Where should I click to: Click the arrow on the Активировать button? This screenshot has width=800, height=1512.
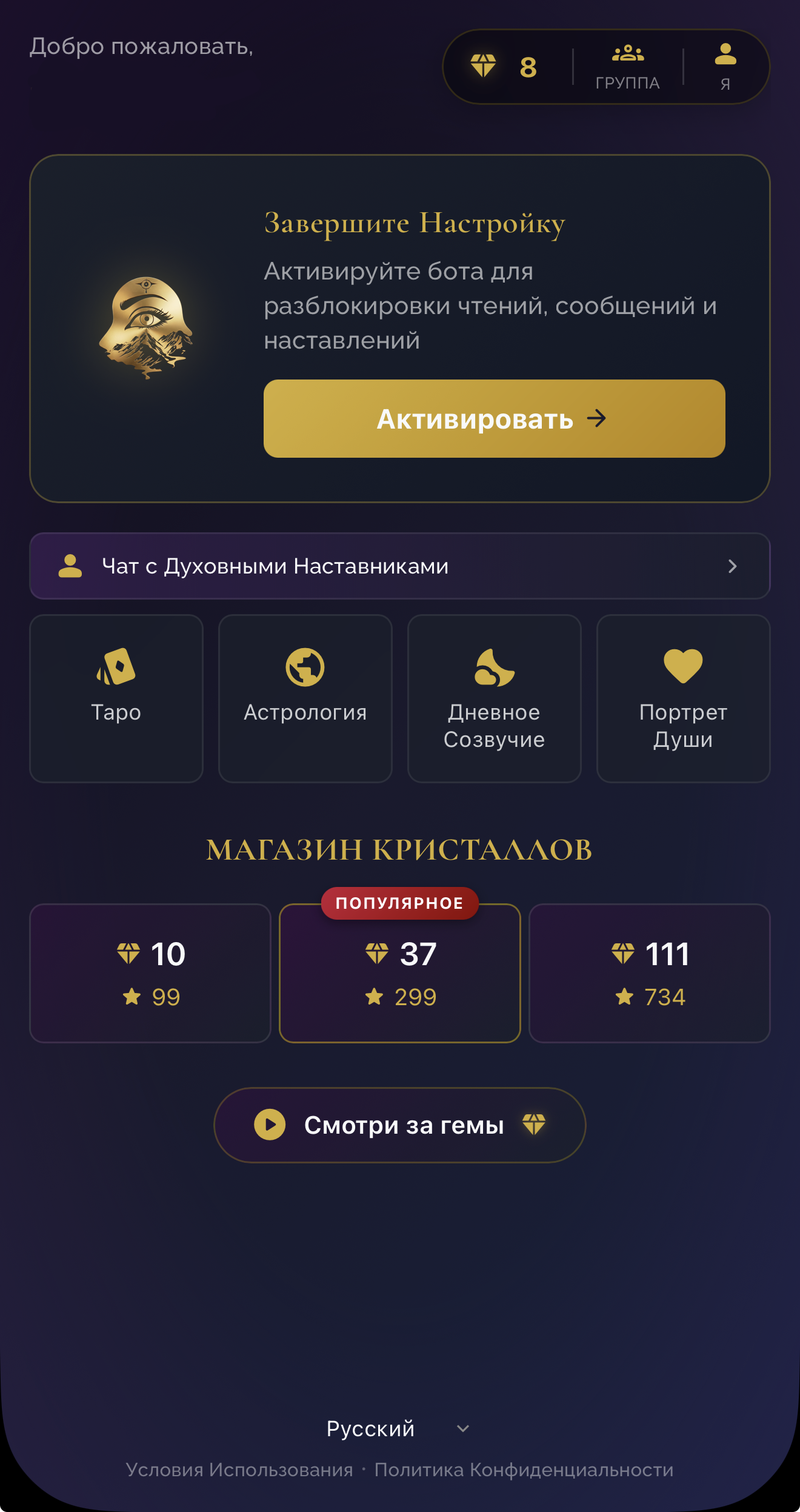pos(596,420)
